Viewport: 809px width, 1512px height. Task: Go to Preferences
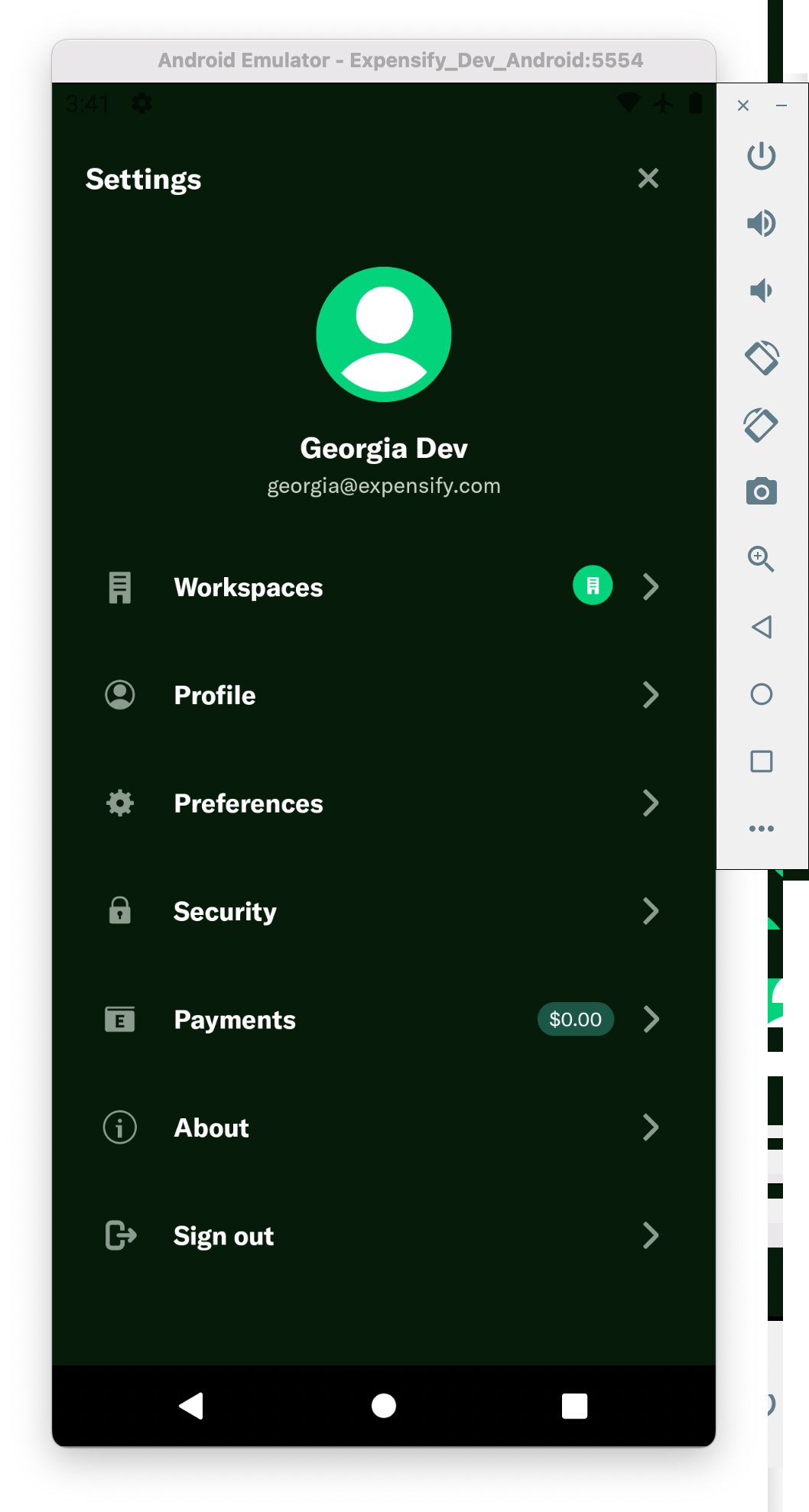[382, 803]
